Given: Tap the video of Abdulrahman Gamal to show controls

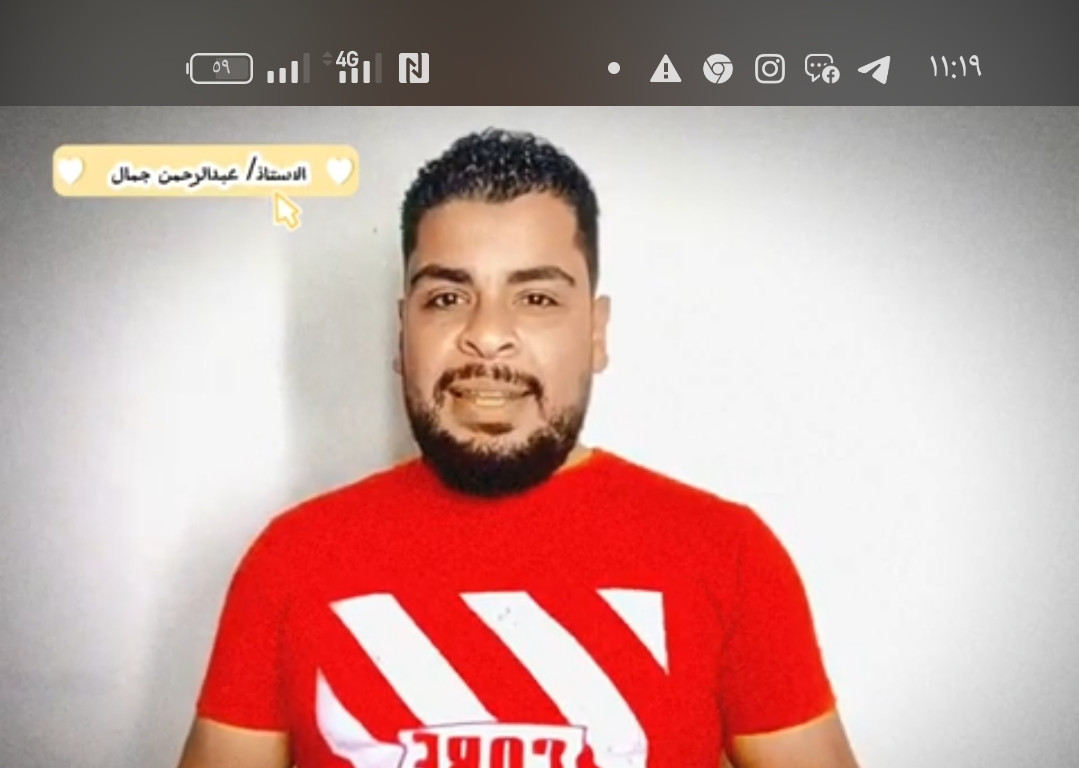Looking at the screenshot, I should point(539,437).
